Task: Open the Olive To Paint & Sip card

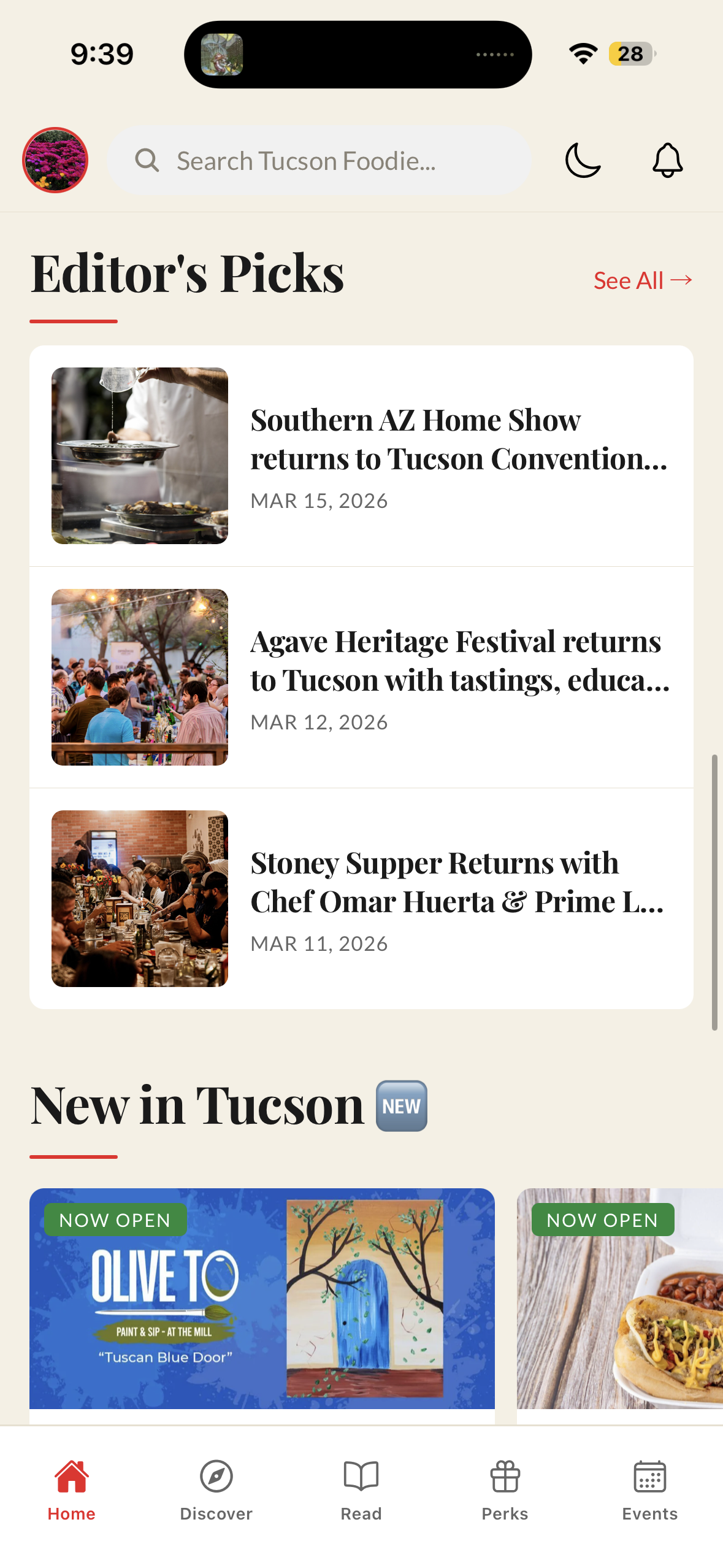Action: (x=262, y=1299)
